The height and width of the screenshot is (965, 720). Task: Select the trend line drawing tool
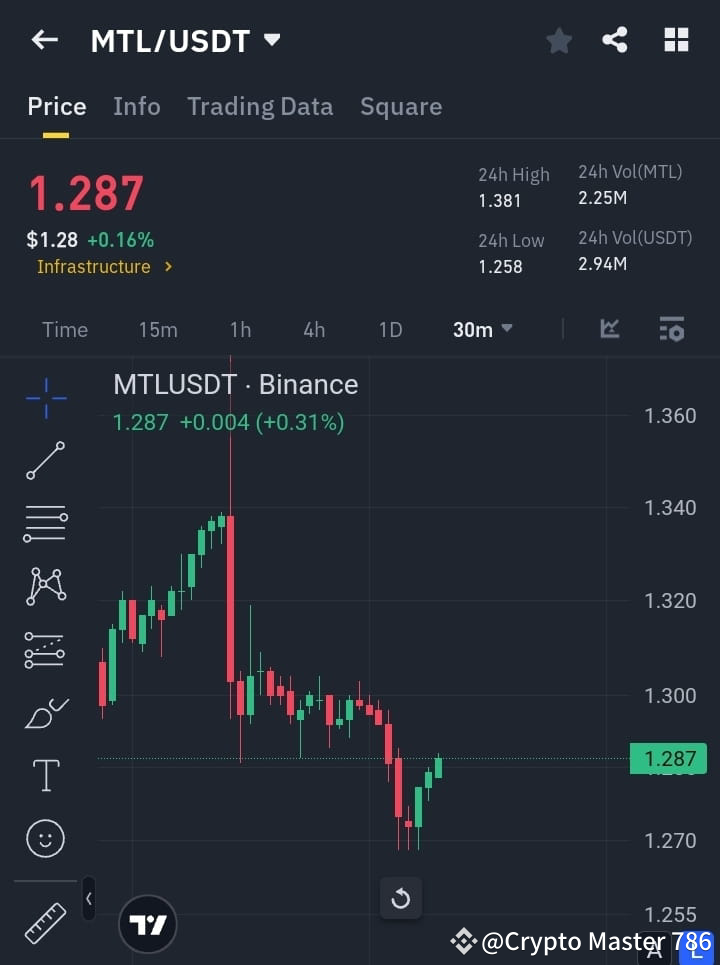click(45, 461)
